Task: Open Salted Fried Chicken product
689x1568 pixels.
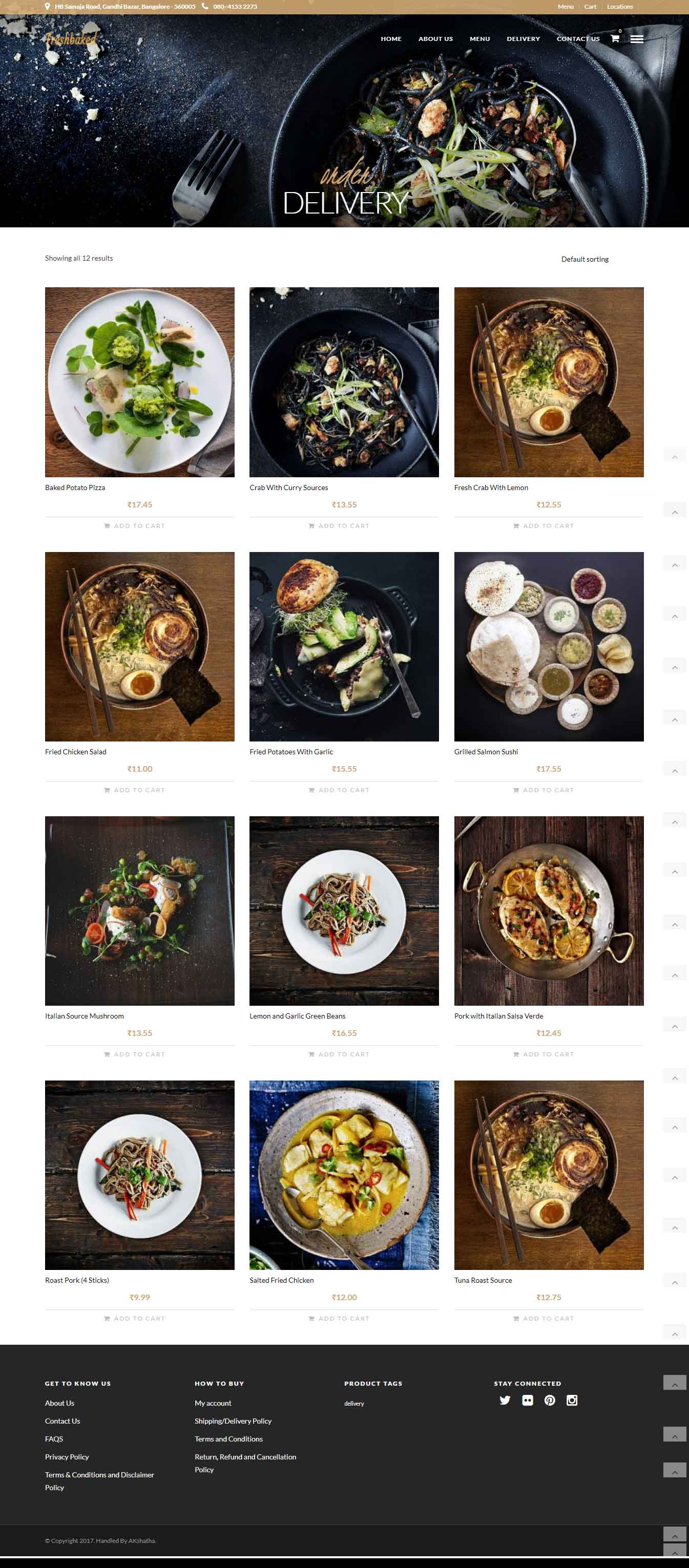Action: (282, 1280)
